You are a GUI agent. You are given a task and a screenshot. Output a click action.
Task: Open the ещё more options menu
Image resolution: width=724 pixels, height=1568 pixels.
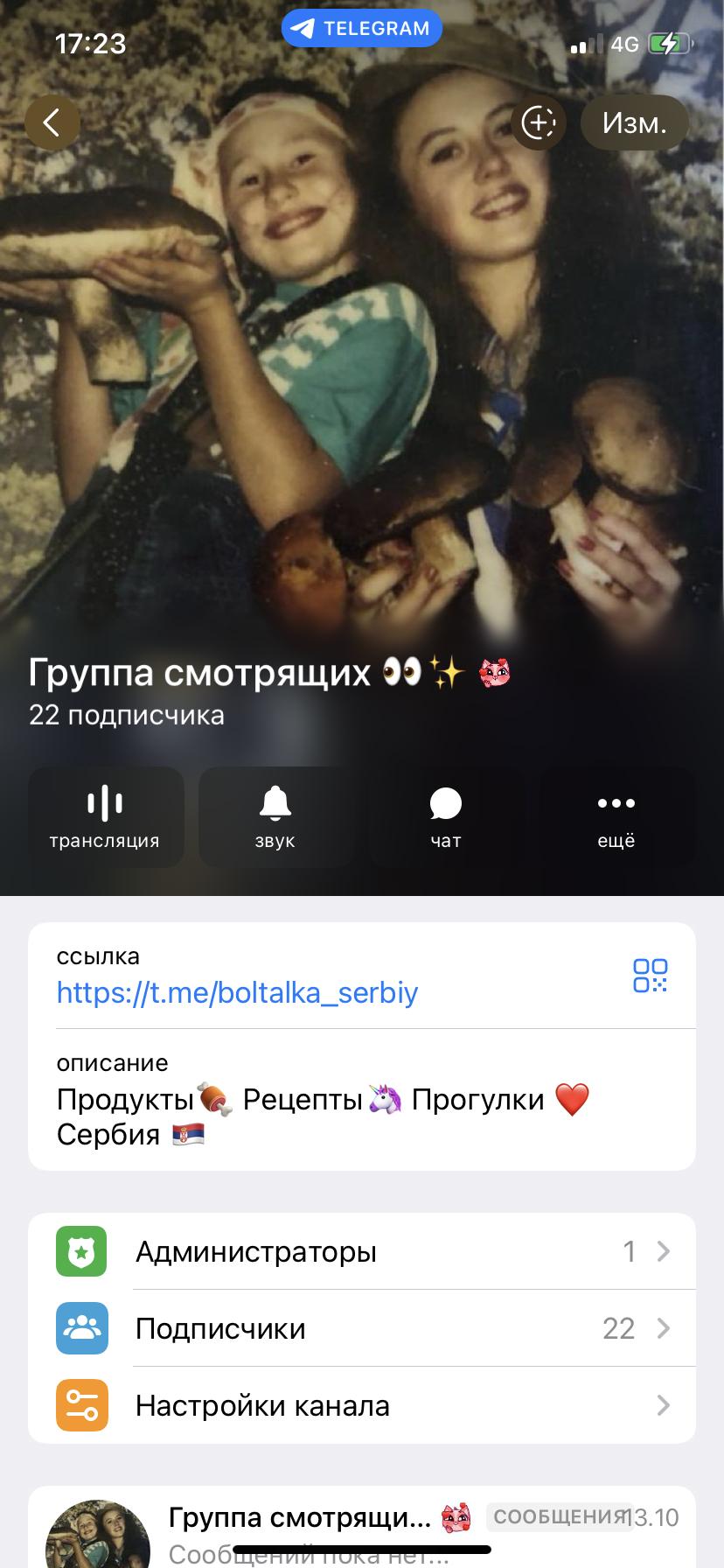pos(616,817)
